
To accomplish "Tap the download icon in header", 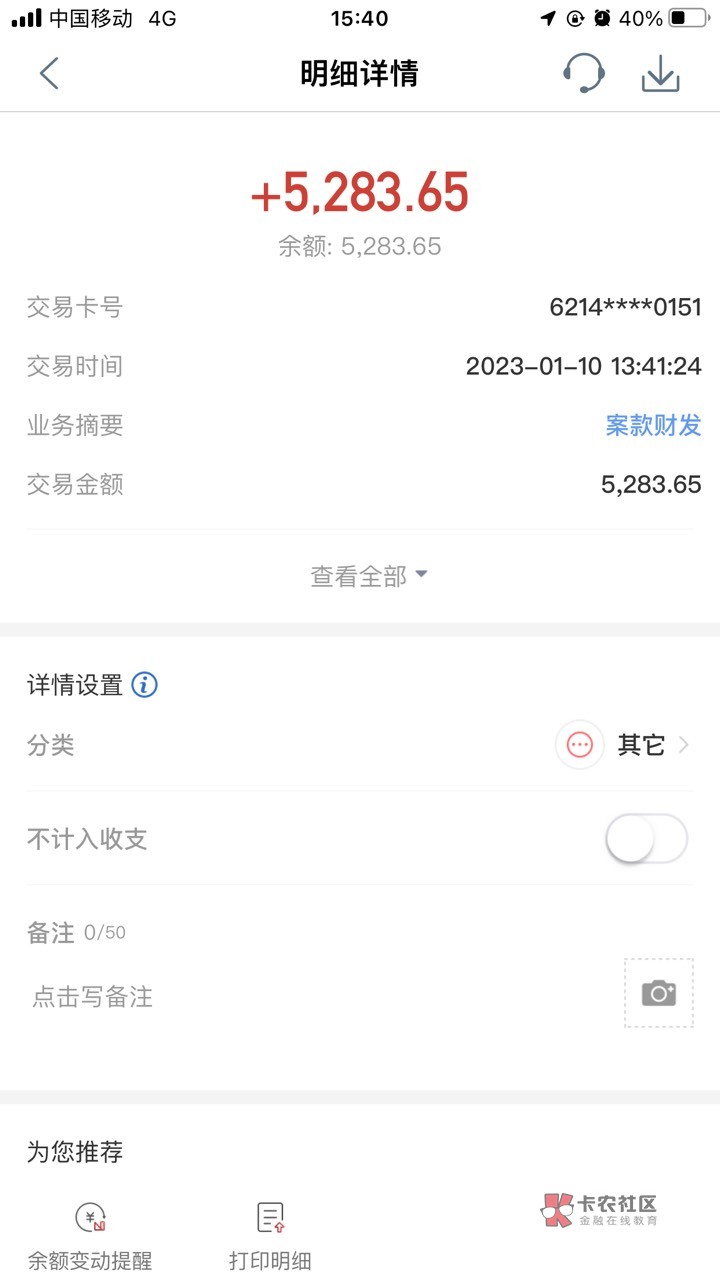I will (660, 73).
